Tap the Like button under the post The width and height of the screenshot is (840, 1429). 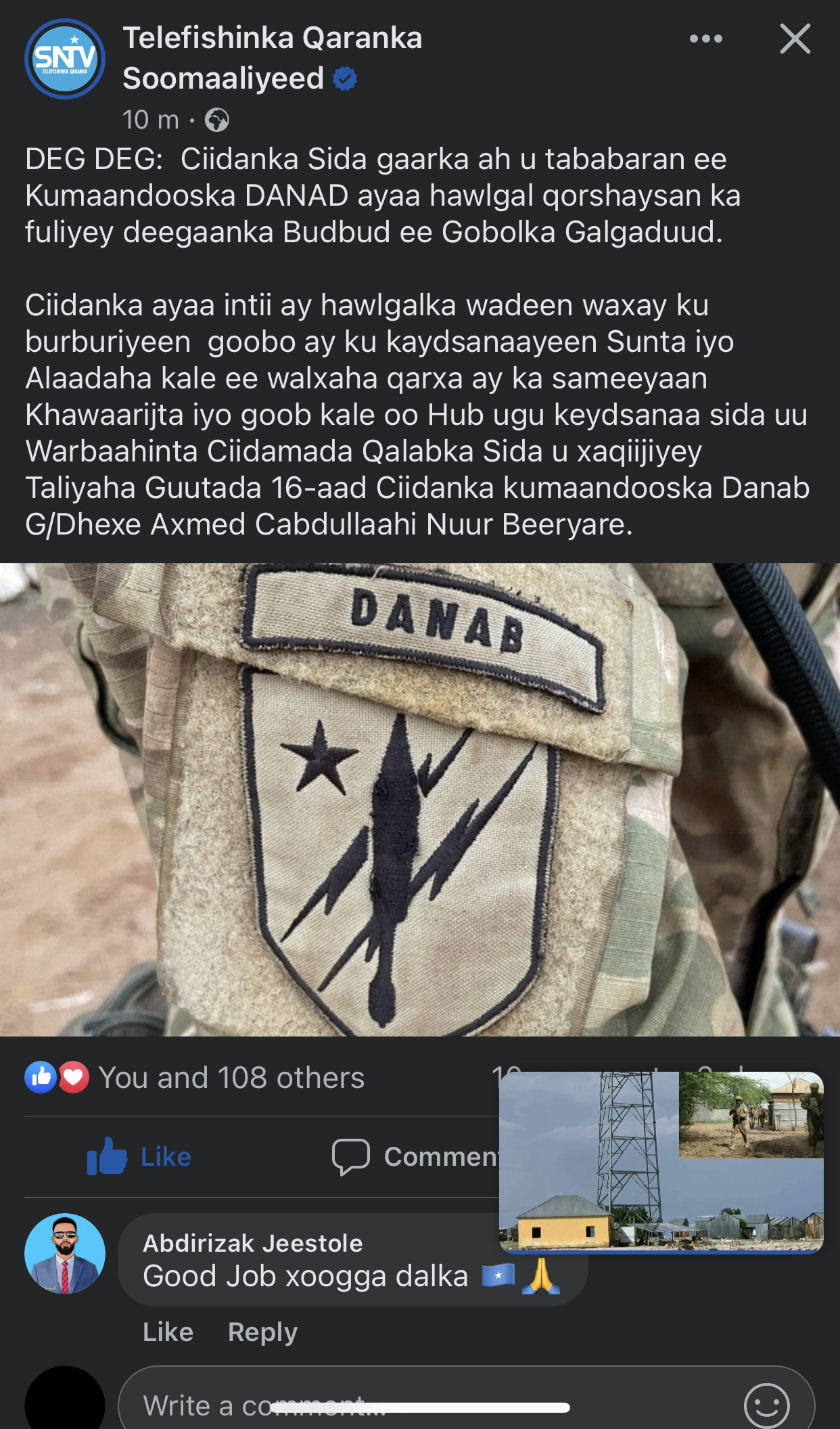(x=140, y=1156)
